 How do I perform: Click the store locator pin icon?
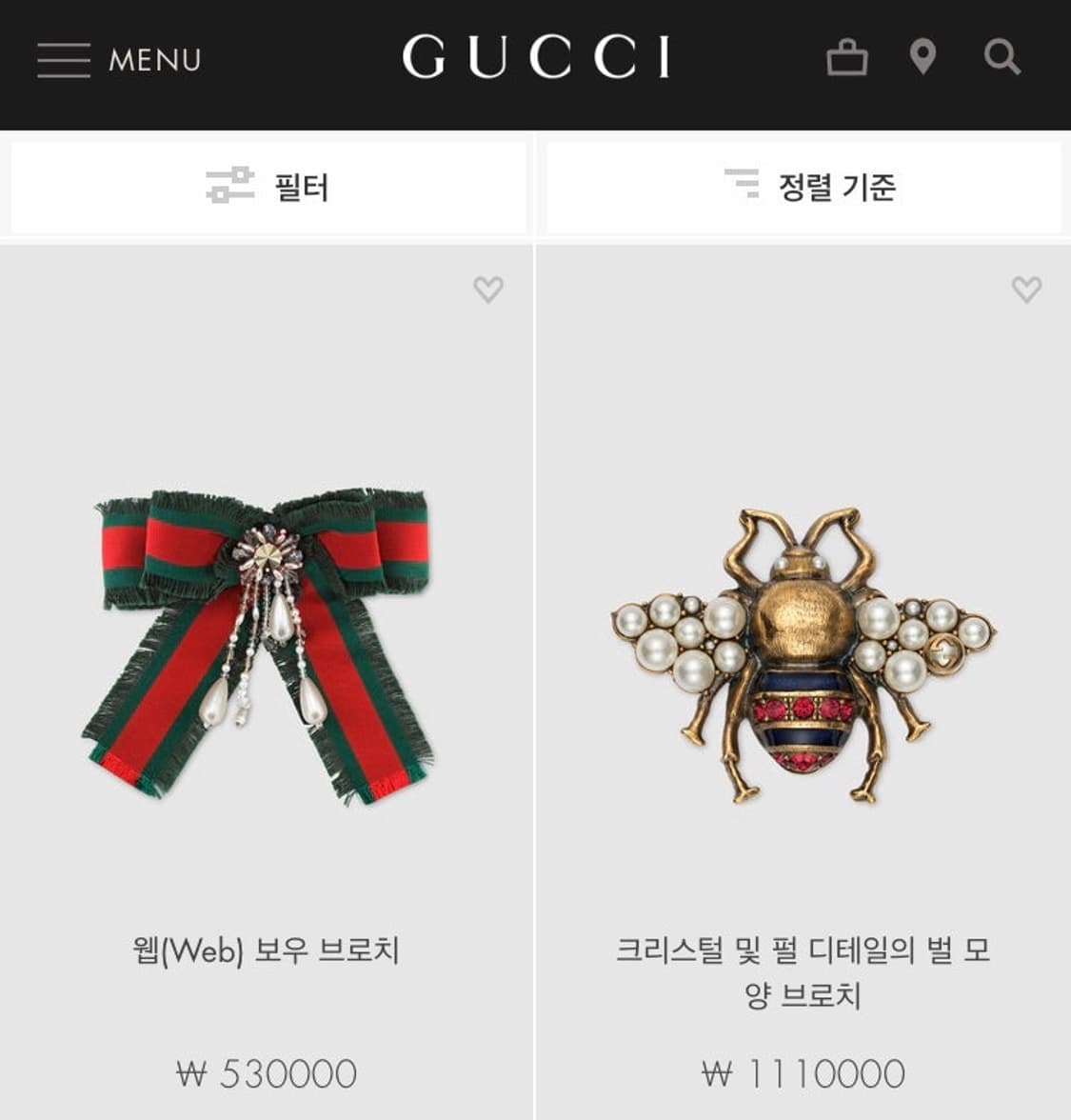pos(923,59)
